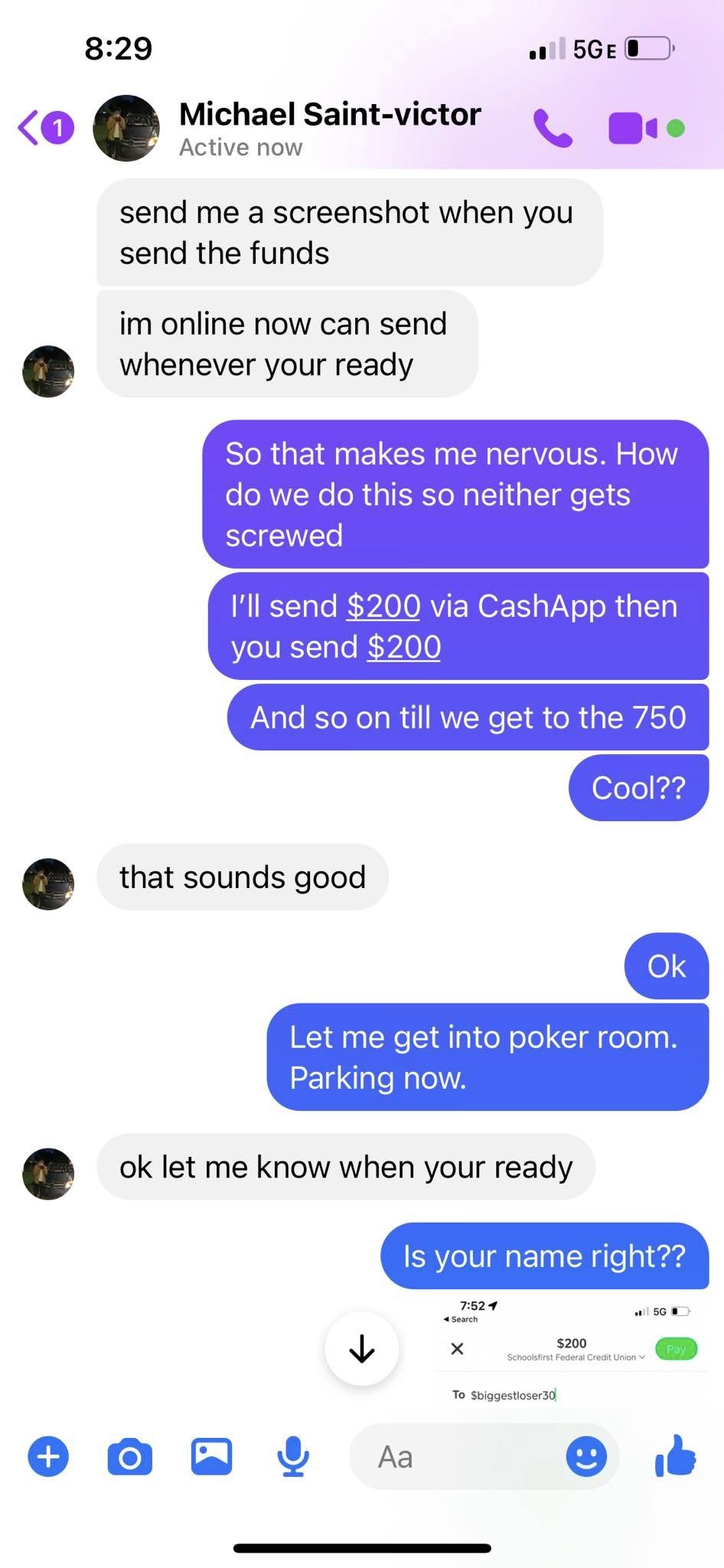Open the emoji picker
Image resolution: width=724 pixels, height=1568 pixels.
[586, 1456]
